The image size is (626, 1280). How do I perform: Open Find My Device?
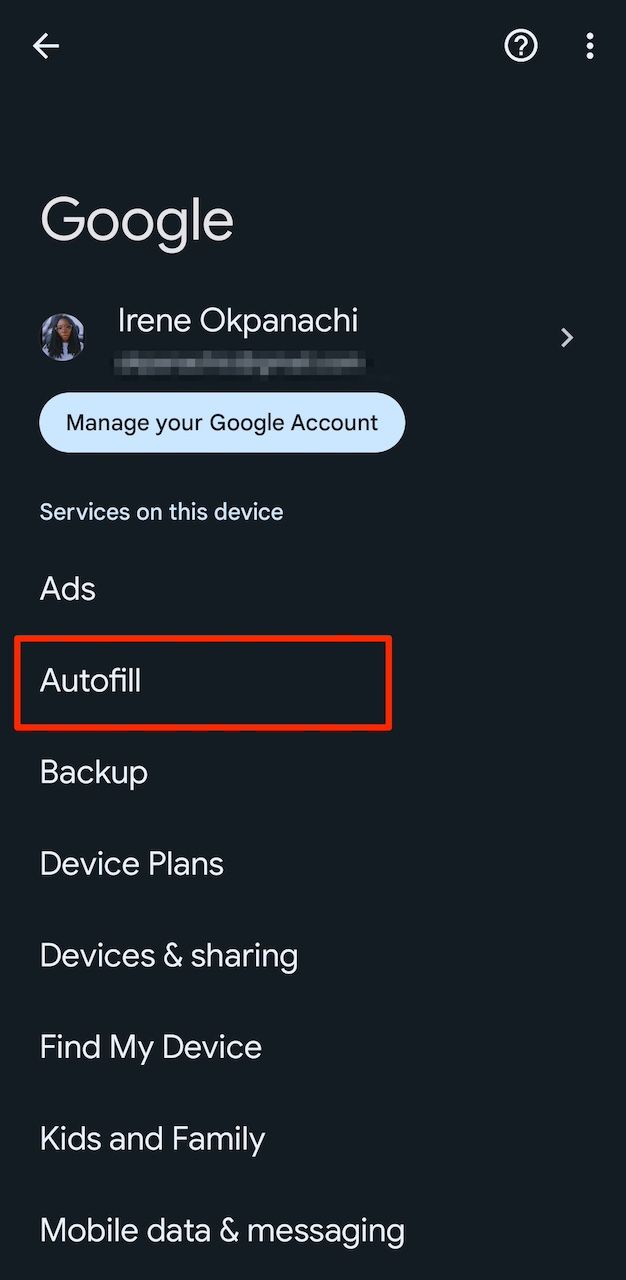coord(151,1047)
